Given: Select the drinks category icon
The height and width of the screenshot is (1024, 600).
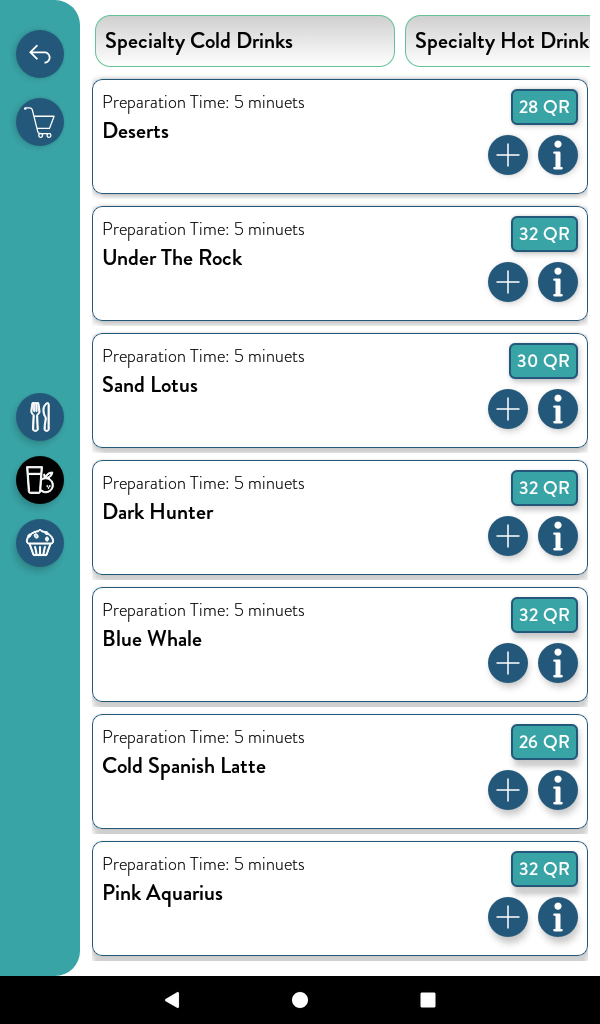Looking at the screenshot, I should click(40, 480).
